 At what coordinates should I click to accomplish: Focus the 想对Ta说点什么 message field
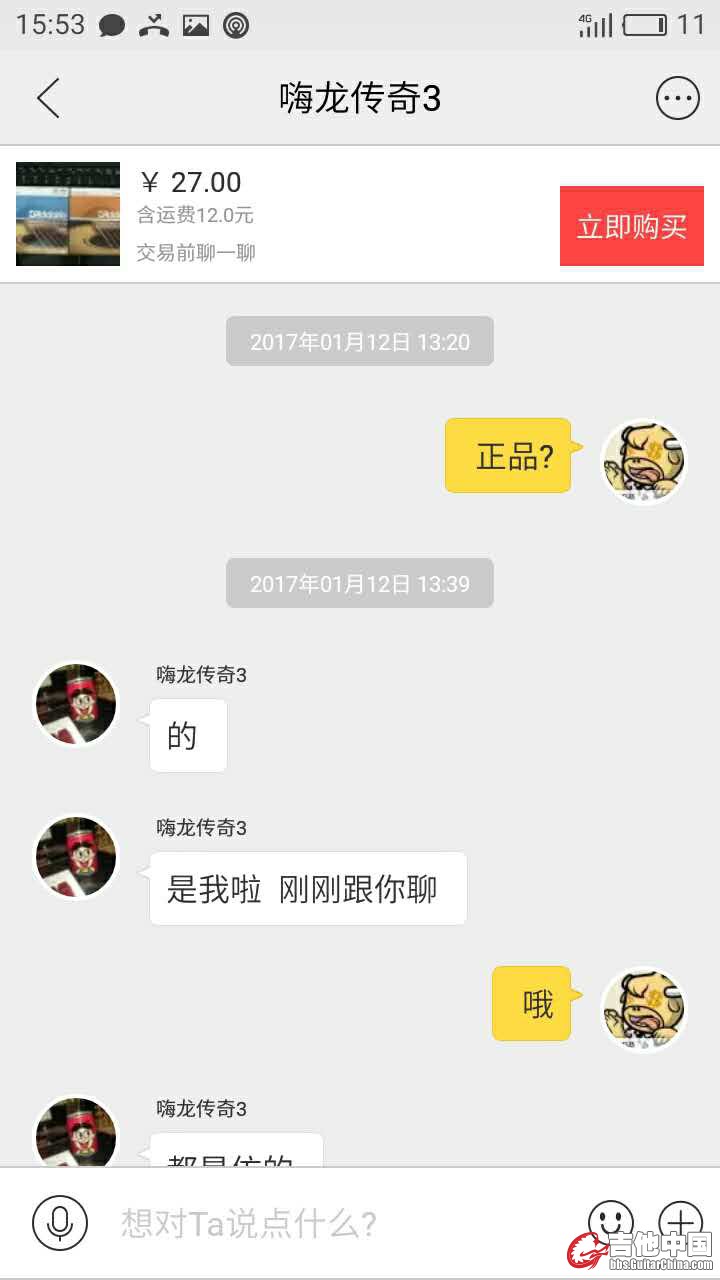(x=330, y=1222)
